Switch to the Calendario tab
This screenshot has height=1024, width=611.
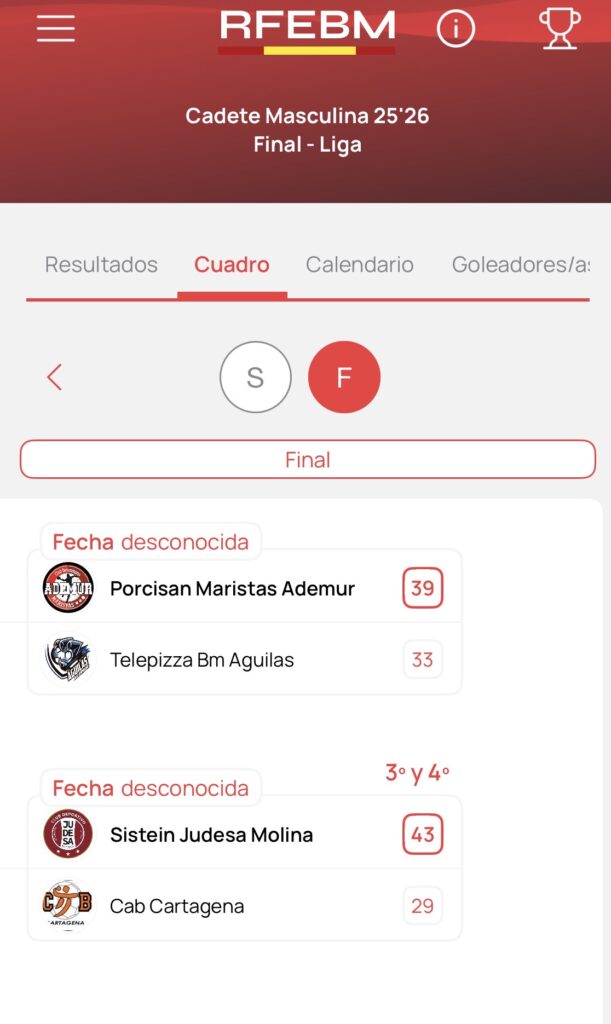coord(360,265)
